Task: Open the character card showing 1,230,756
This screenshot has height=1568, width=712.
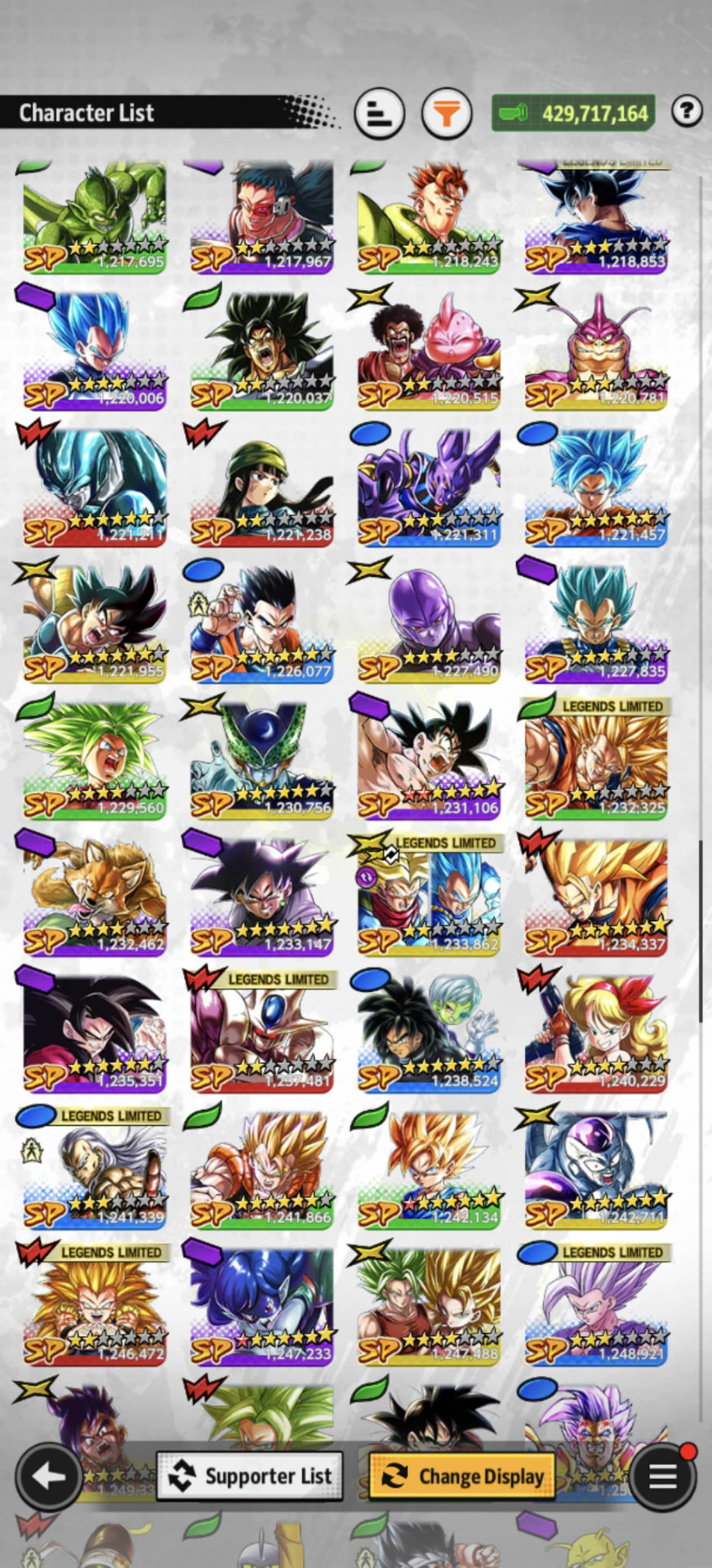Action: point(261,758)
